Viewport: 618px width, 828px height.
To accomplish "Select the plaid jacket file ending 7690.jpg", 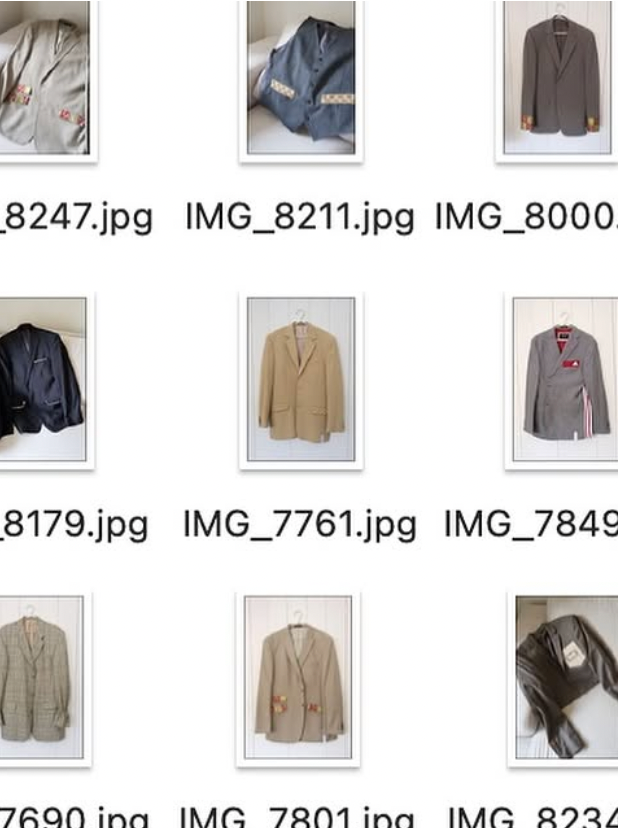I will (42, 678).
